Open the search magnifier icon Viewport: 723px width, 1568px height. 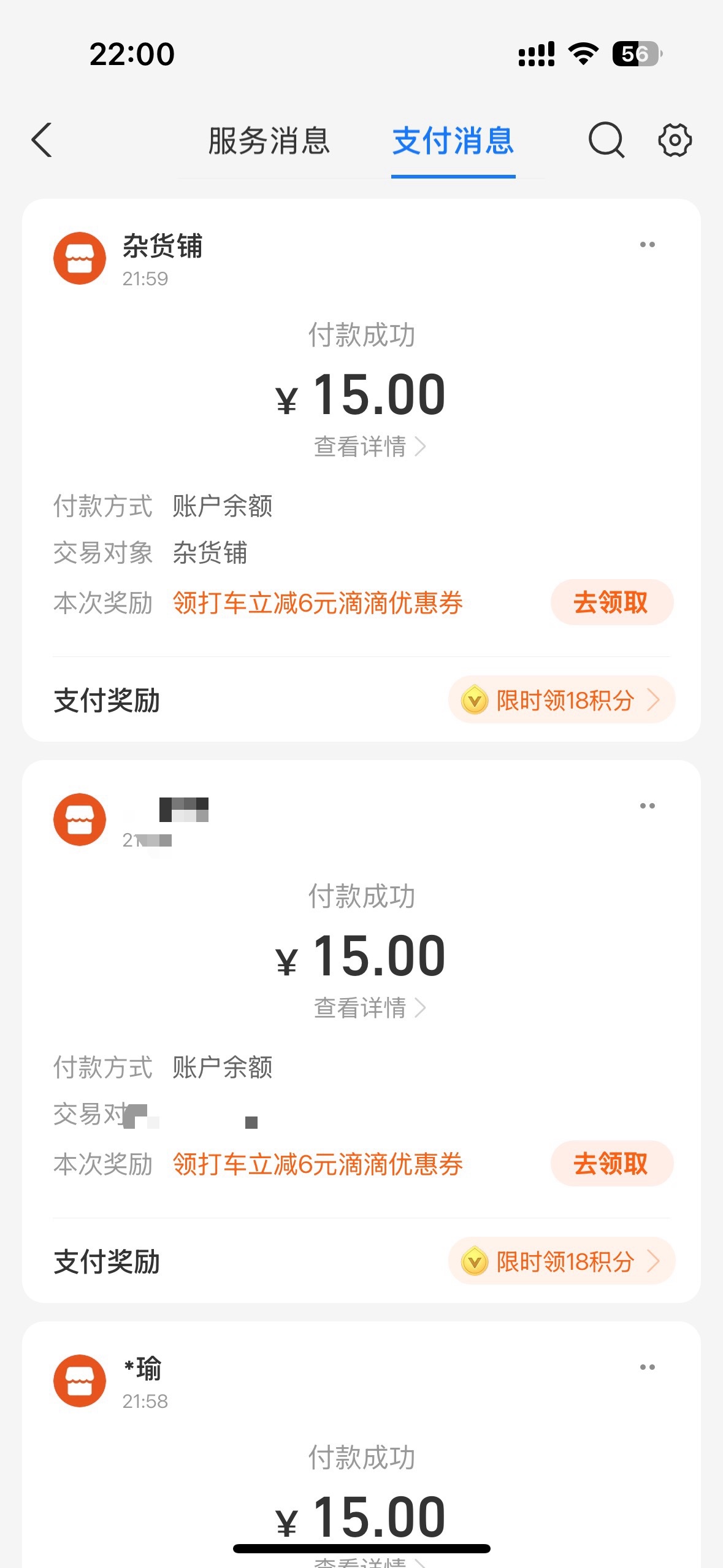pos(606,140)
